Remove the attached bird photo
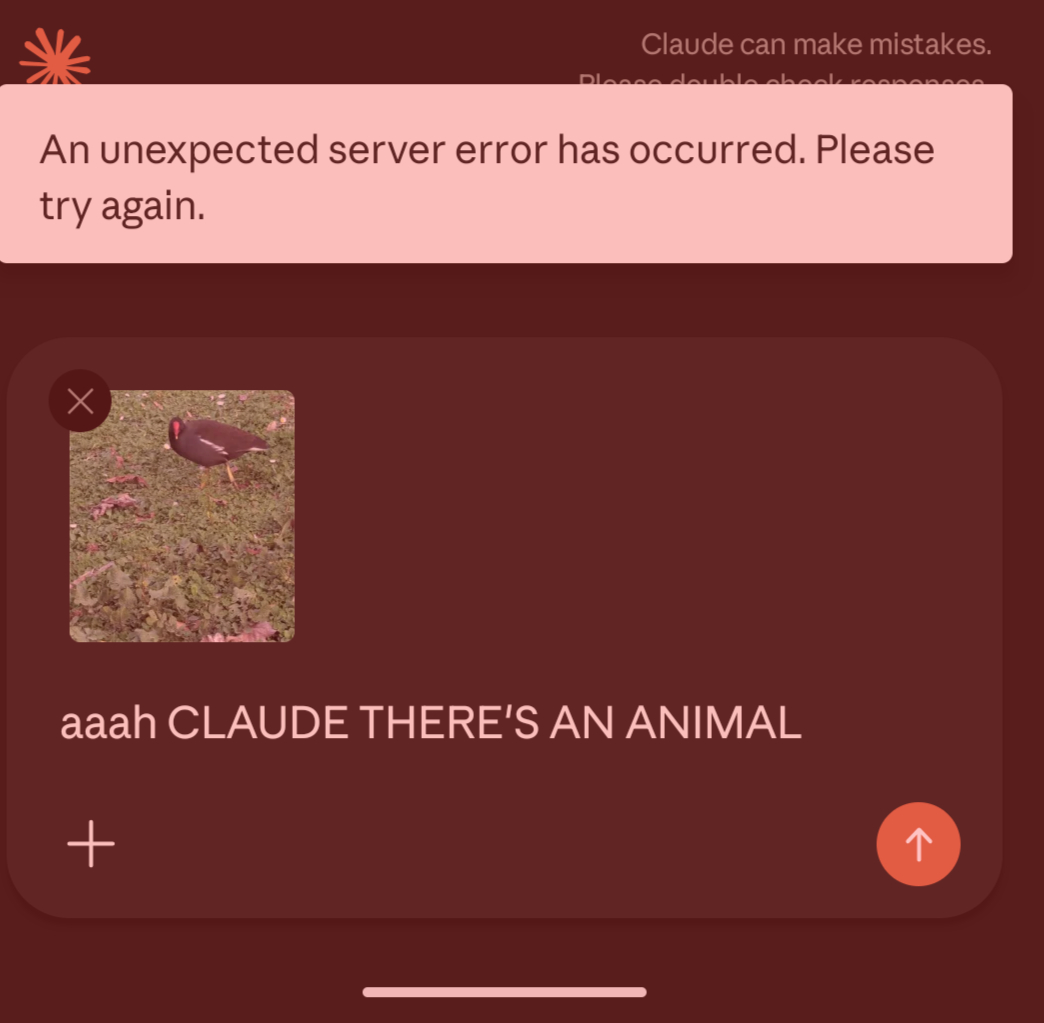The image size is (1044, 1023). click(x=80, y=401)
